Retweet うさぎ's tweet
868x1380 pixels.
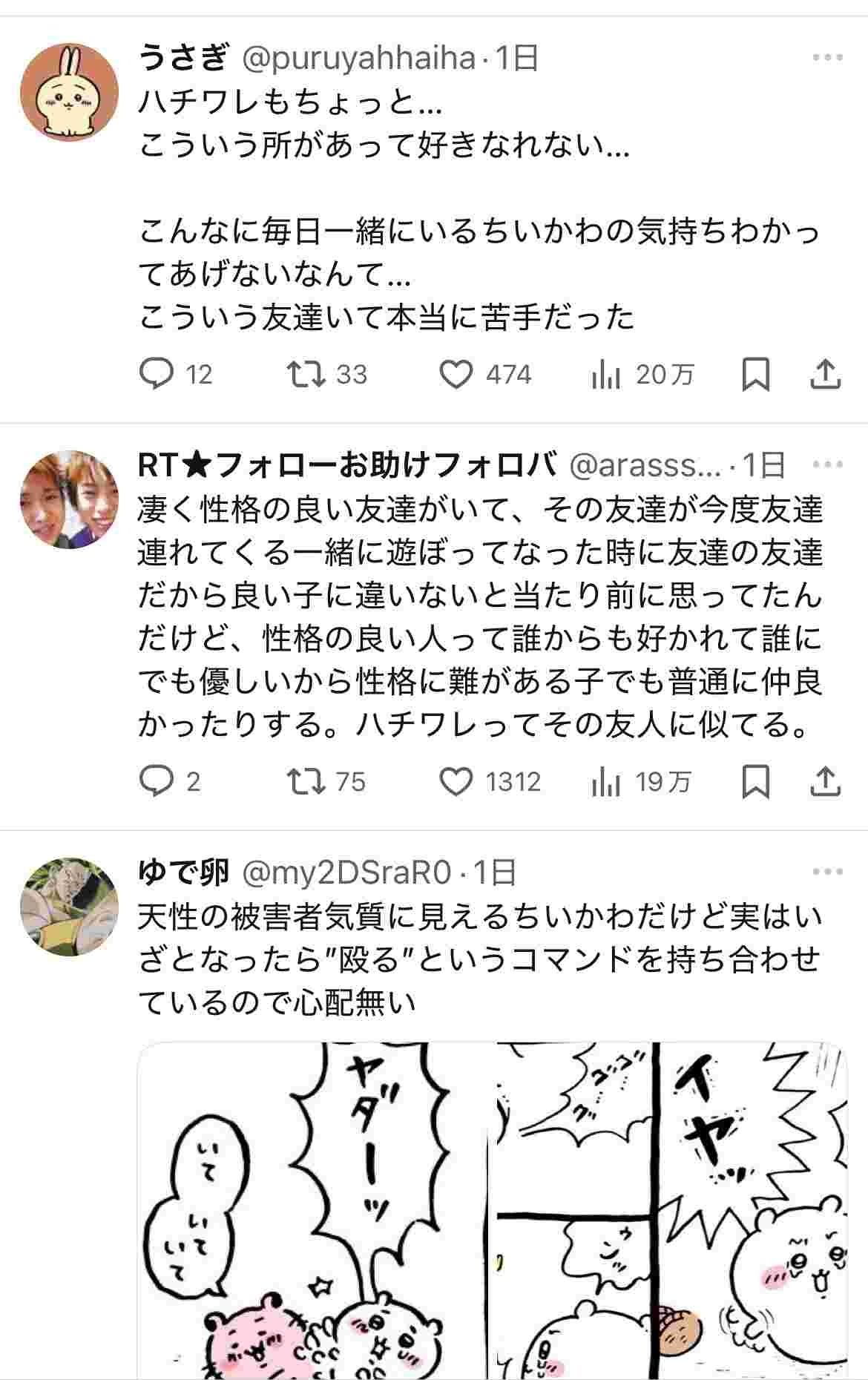(306, 374)
